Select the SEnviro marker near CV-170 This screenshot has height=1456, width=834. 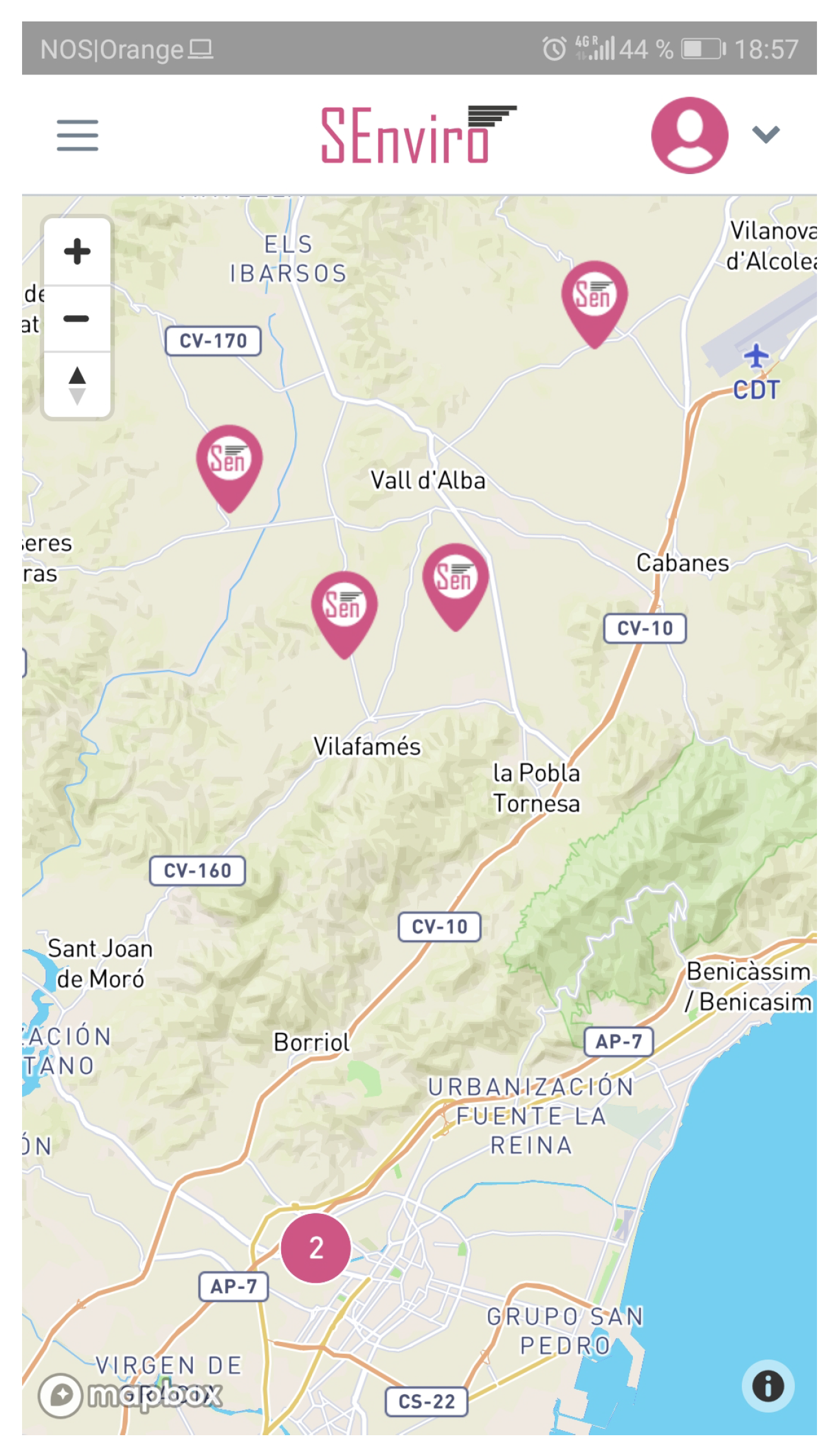pyautogui.click(x=229, y=460)
